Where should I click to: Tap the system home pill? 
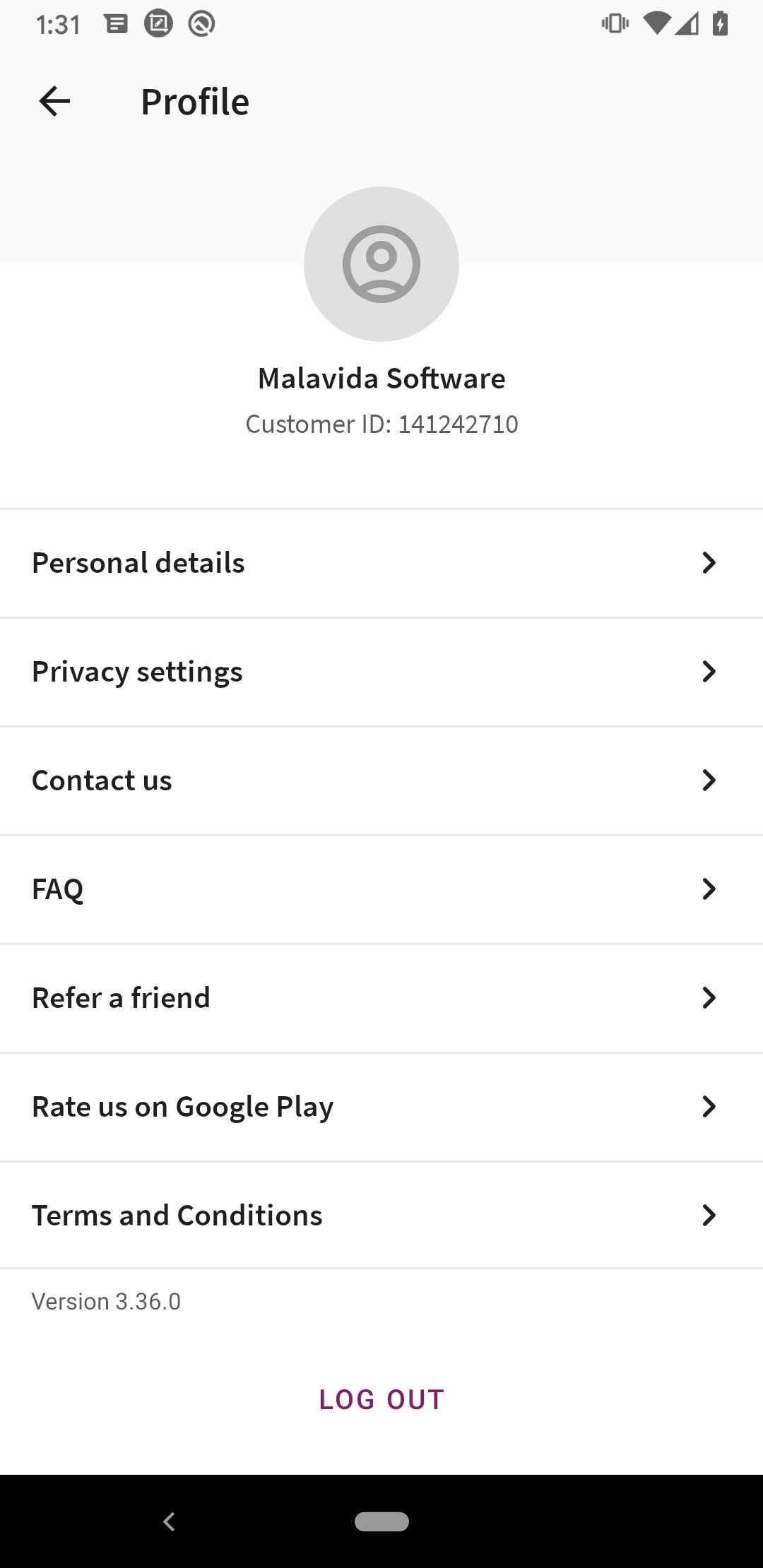click(381, 1521)
